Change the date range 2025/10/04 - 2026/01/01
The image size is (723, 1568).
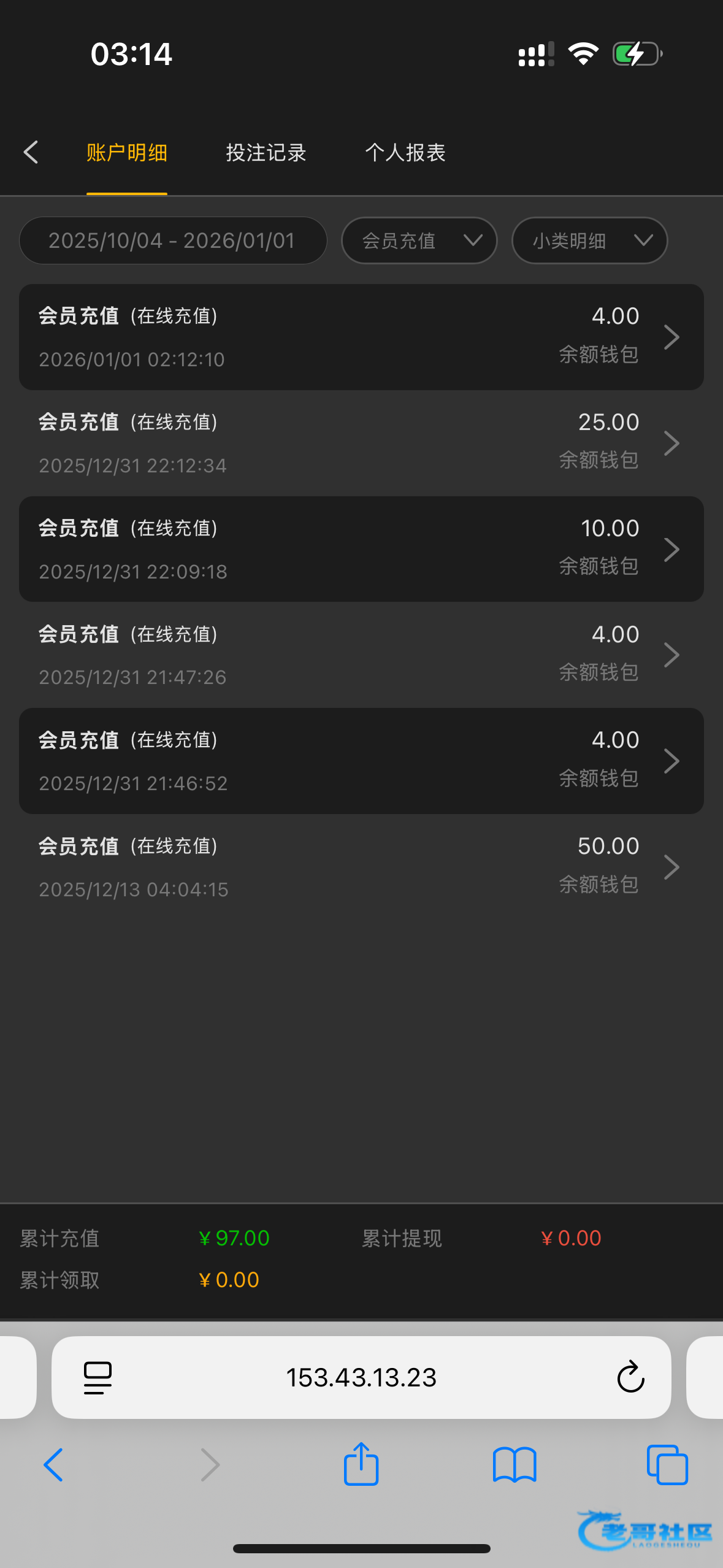tap(172, 240)
